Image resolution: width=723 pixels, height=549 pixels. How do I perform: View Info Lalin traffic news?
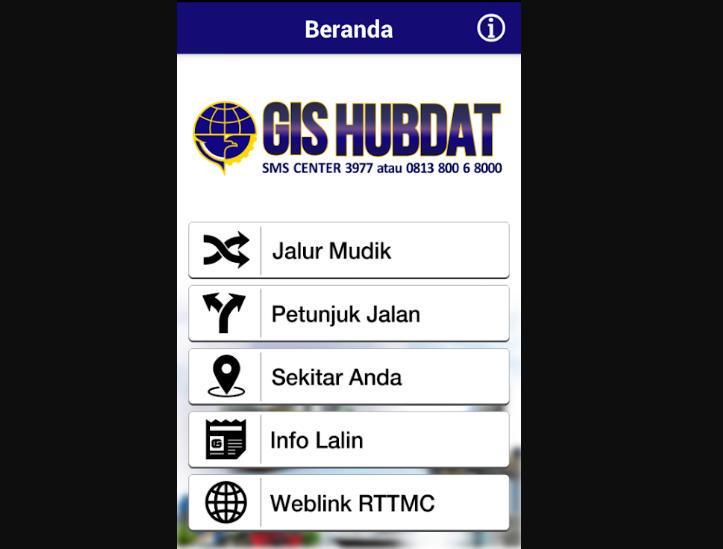click(348, 440)
